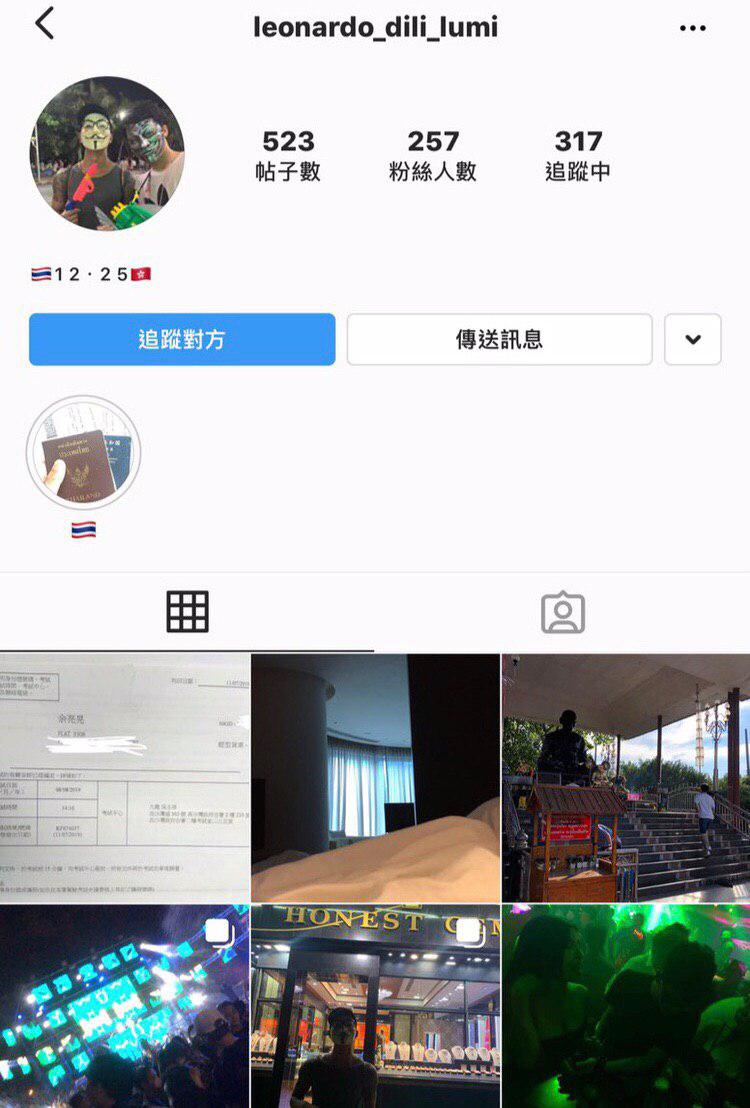This screenshot has height=1108, width=750.
Task: Switch to the grid posts tab
Action: 187,611
